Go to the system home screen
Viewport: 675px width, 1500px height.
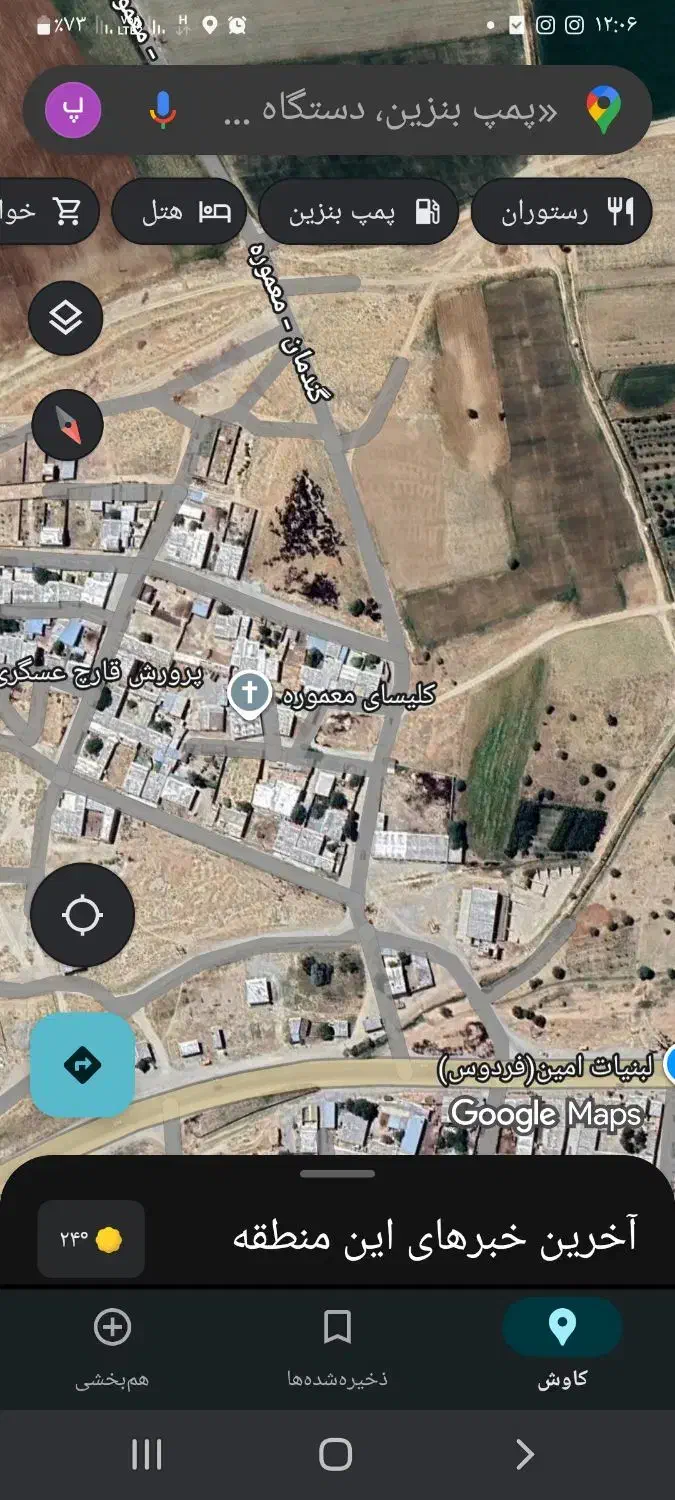click(x=336, y=1454)
